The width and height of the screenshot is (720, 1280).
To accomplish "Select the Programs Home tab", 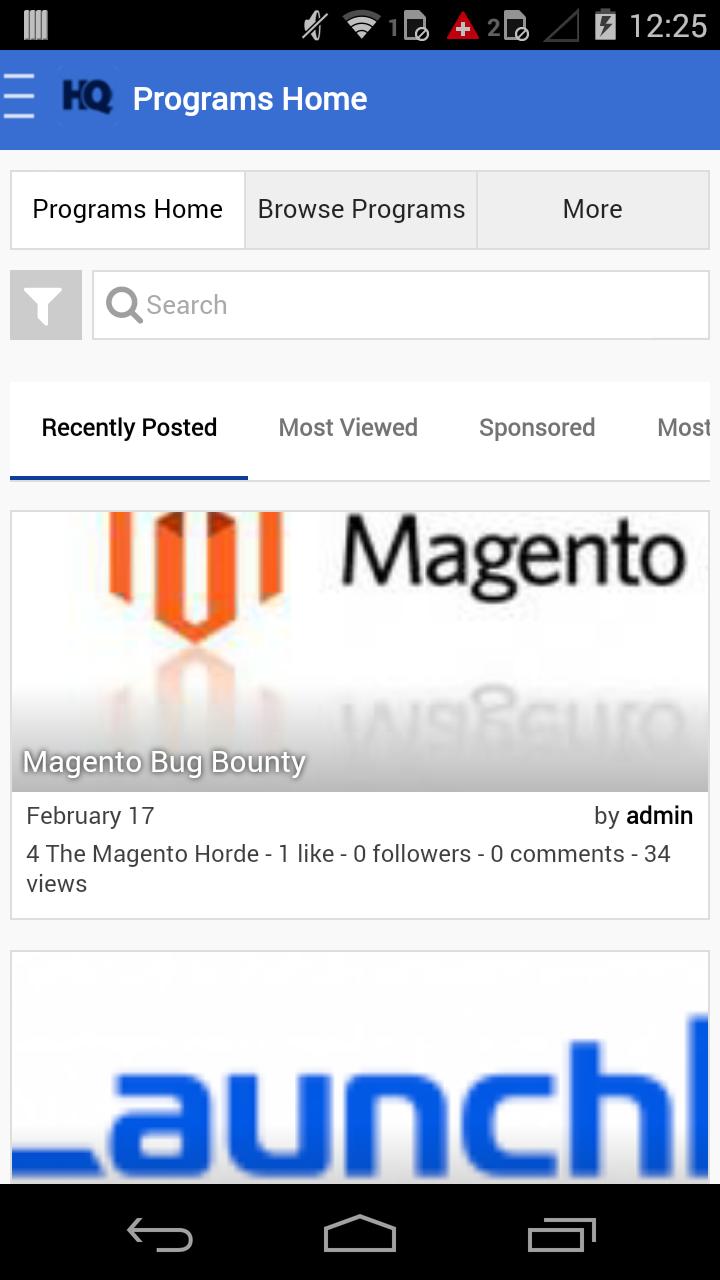I will point(128,209).
